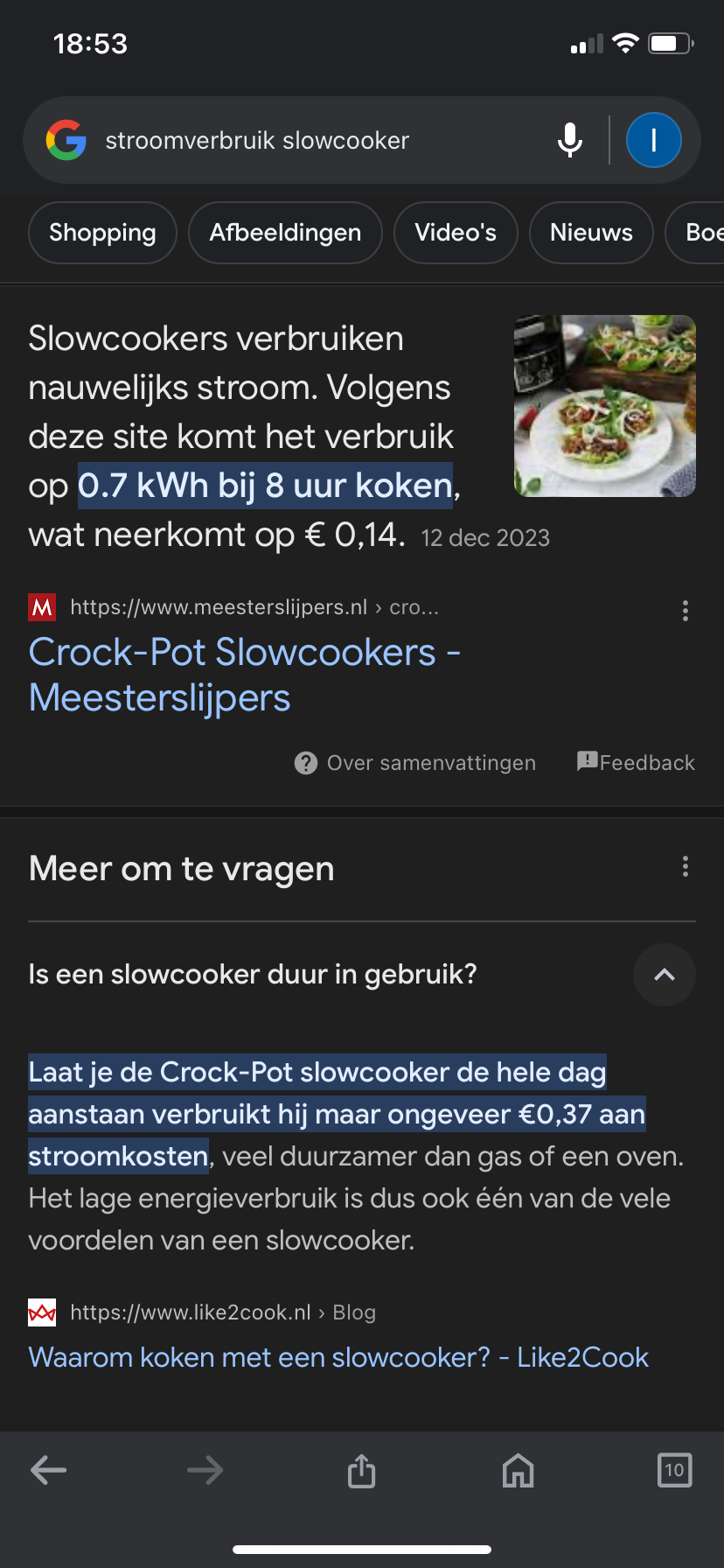Open options for the Meesterslijpers result
The height and width of the screenshot is (1568, 724).
[x=686, y=611]
